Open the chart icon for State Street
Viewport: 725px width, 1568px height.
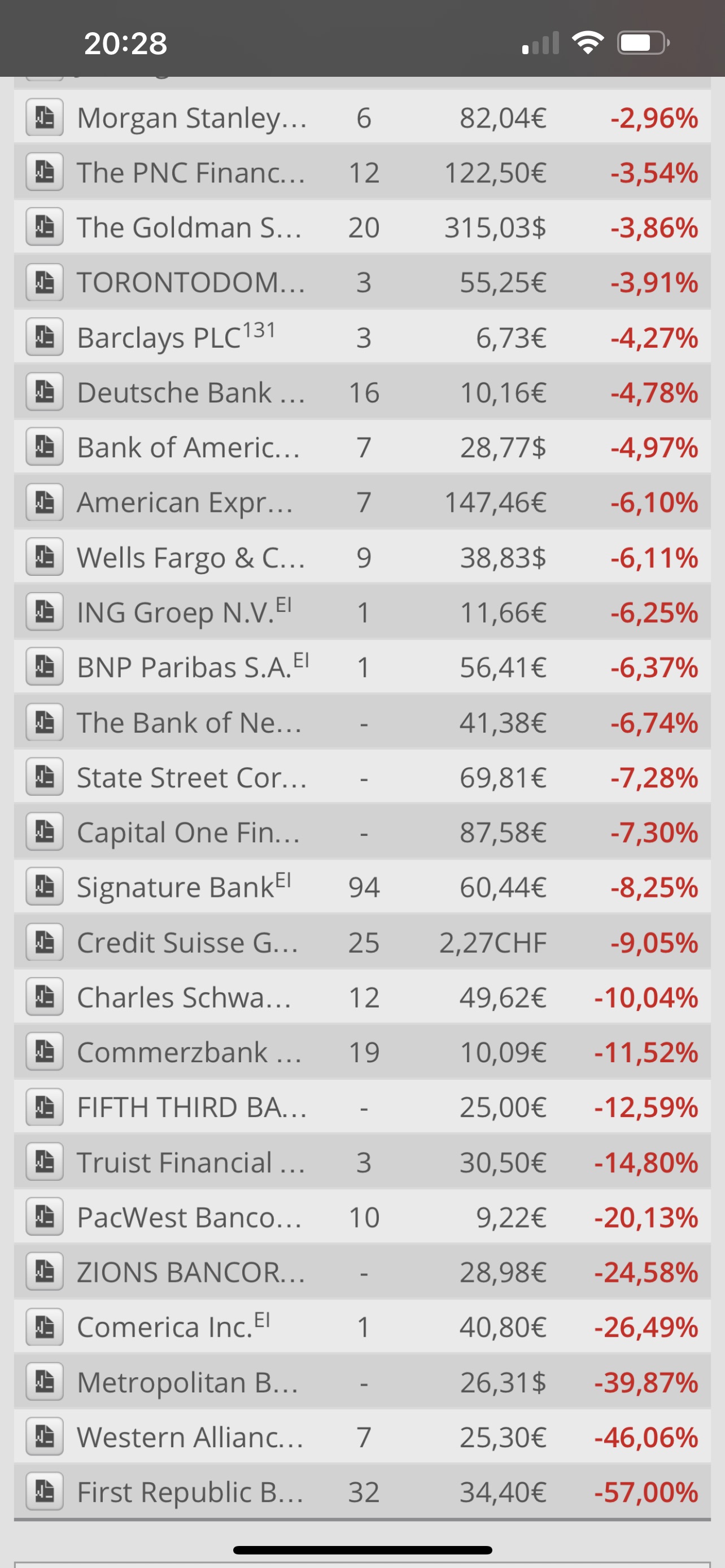pos(45,777)
